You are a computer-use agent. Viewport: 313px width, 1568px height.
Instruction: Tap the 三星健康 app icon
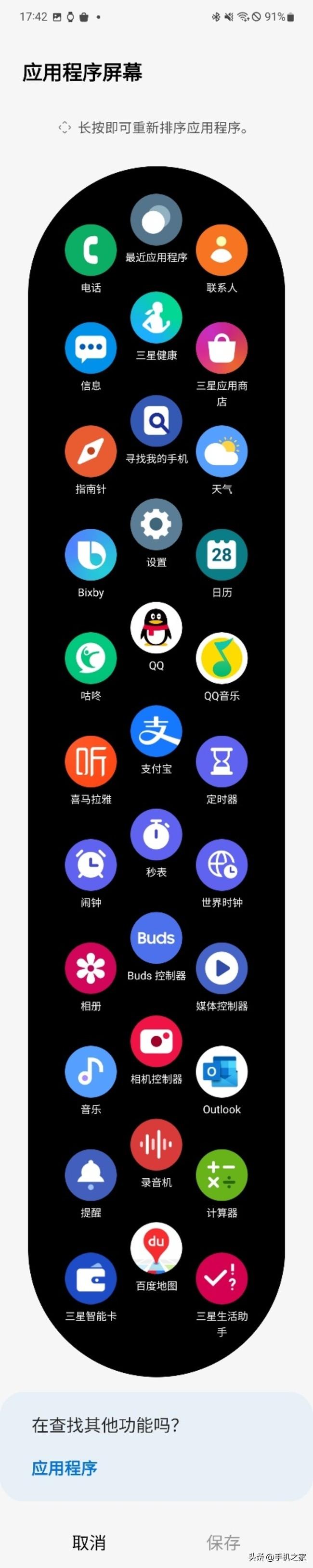pyautogui.click(x=156, y=317)
